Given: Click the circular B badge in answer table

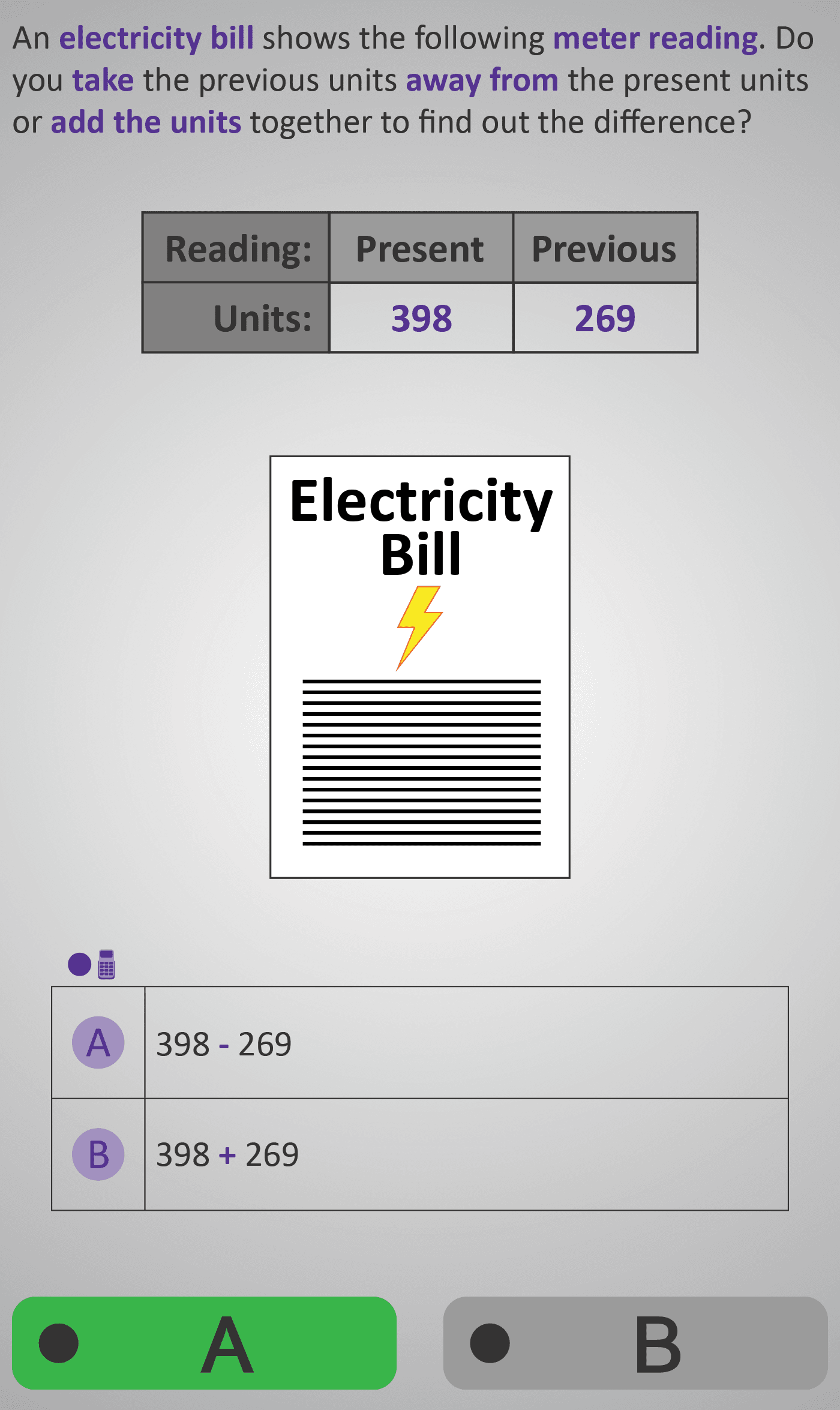Looking at the screenshot, I should coord(99,1153).
